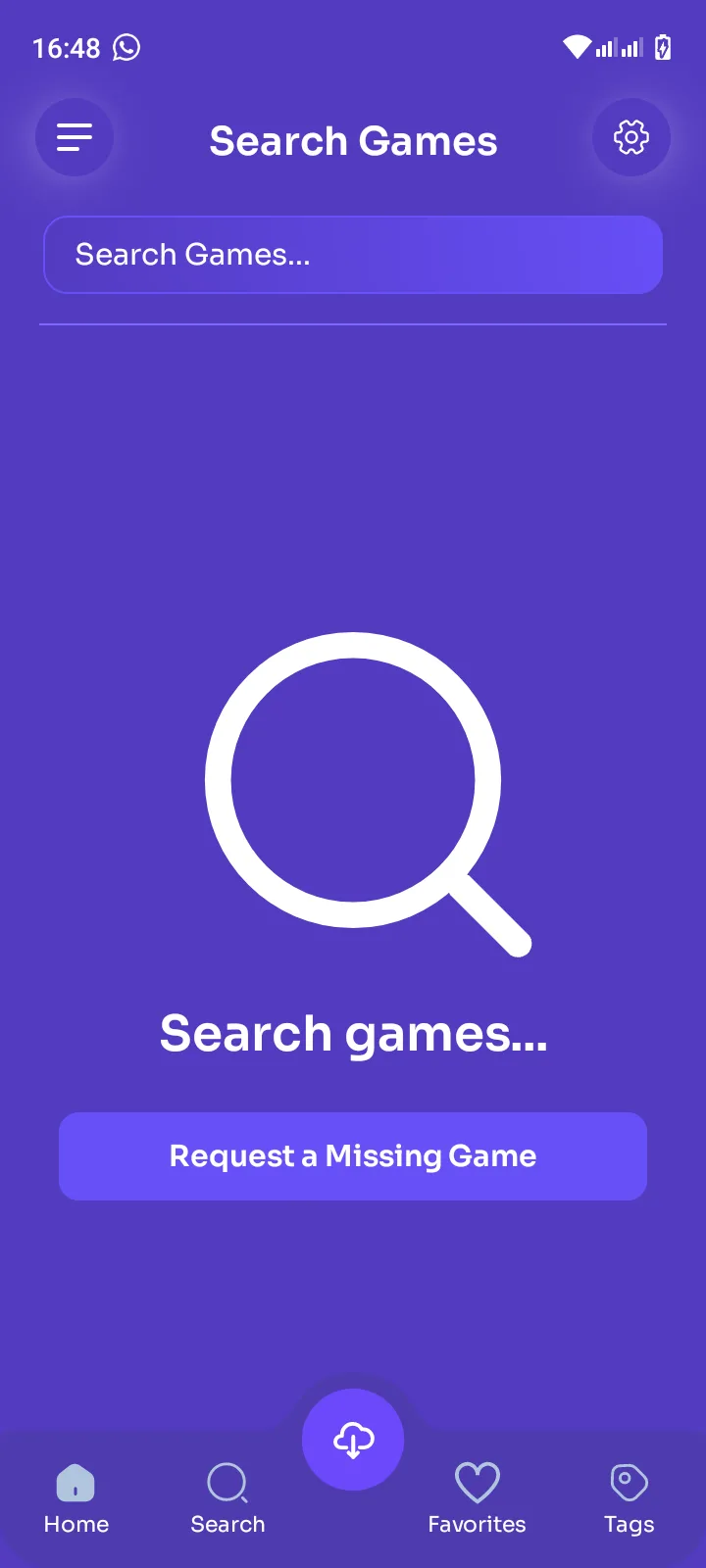Switch to the Favorites tab
This screenshot has height=1568, width=706.
pyautogui.click(x=477, y=1499)
